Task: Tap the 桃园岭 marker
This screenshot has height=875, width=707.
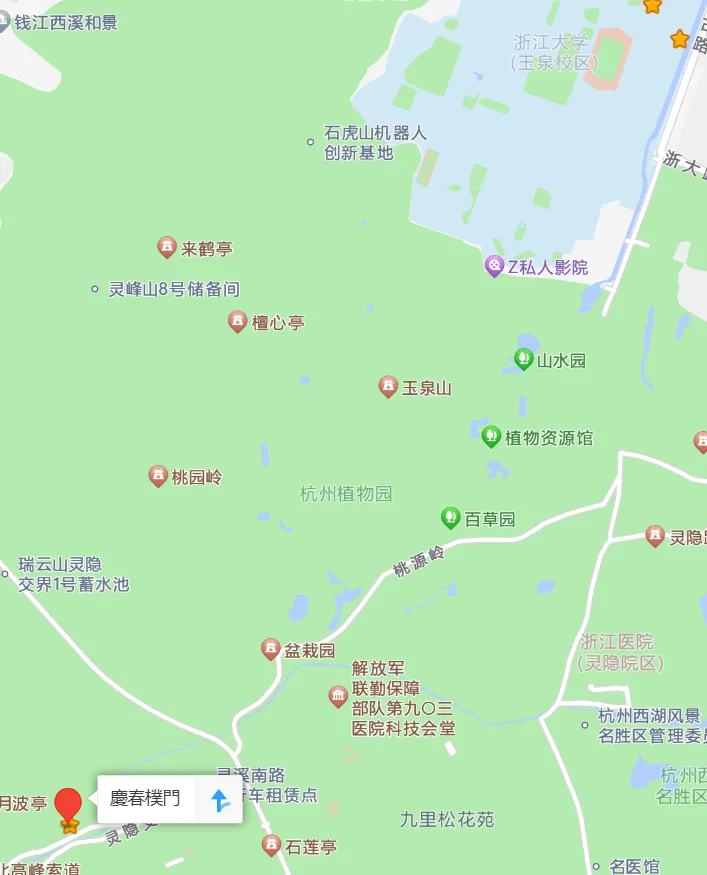Action: click(x=158, y=477)
